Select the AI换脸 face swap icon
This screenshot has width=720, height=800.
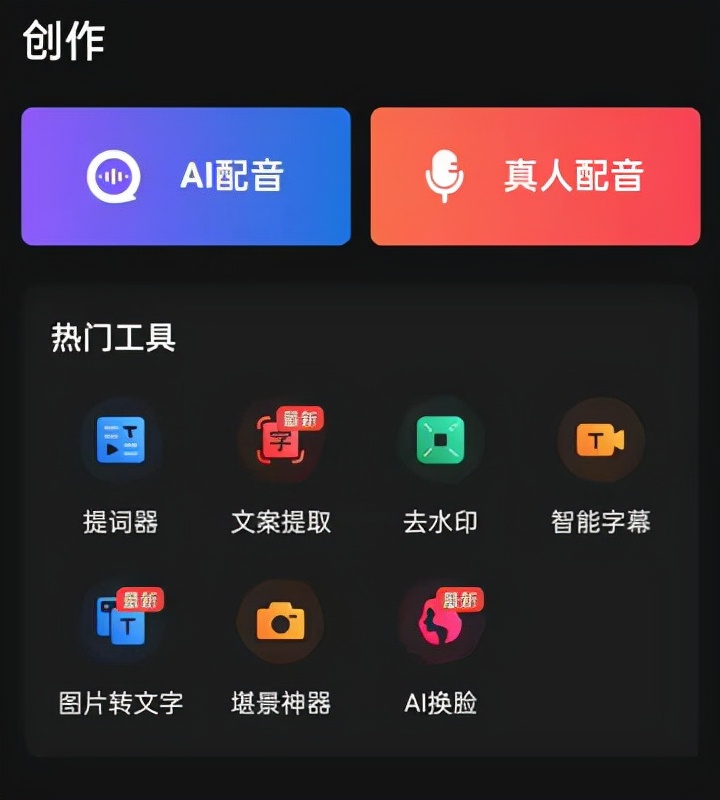[x=441, y=620]
